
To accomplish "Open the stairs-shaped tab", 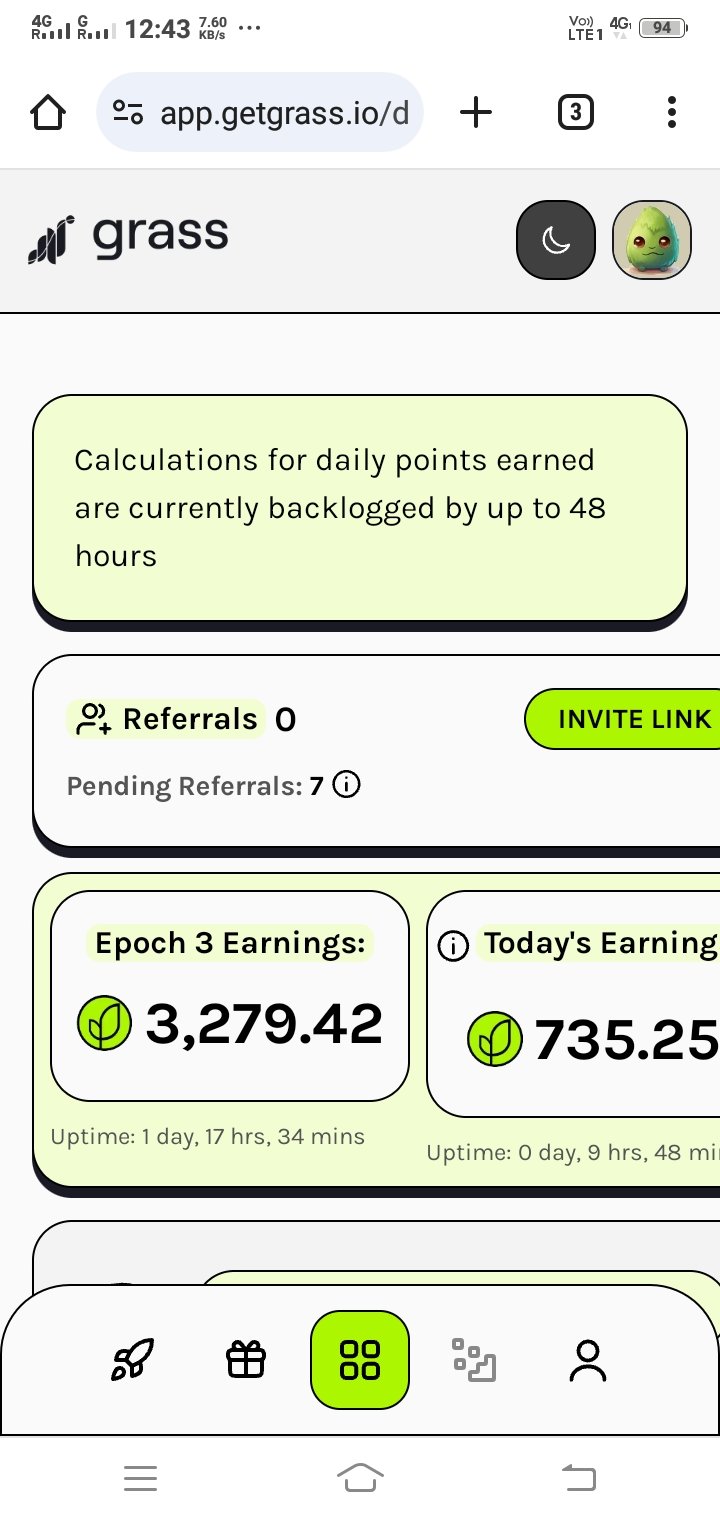I will 474,1360.
